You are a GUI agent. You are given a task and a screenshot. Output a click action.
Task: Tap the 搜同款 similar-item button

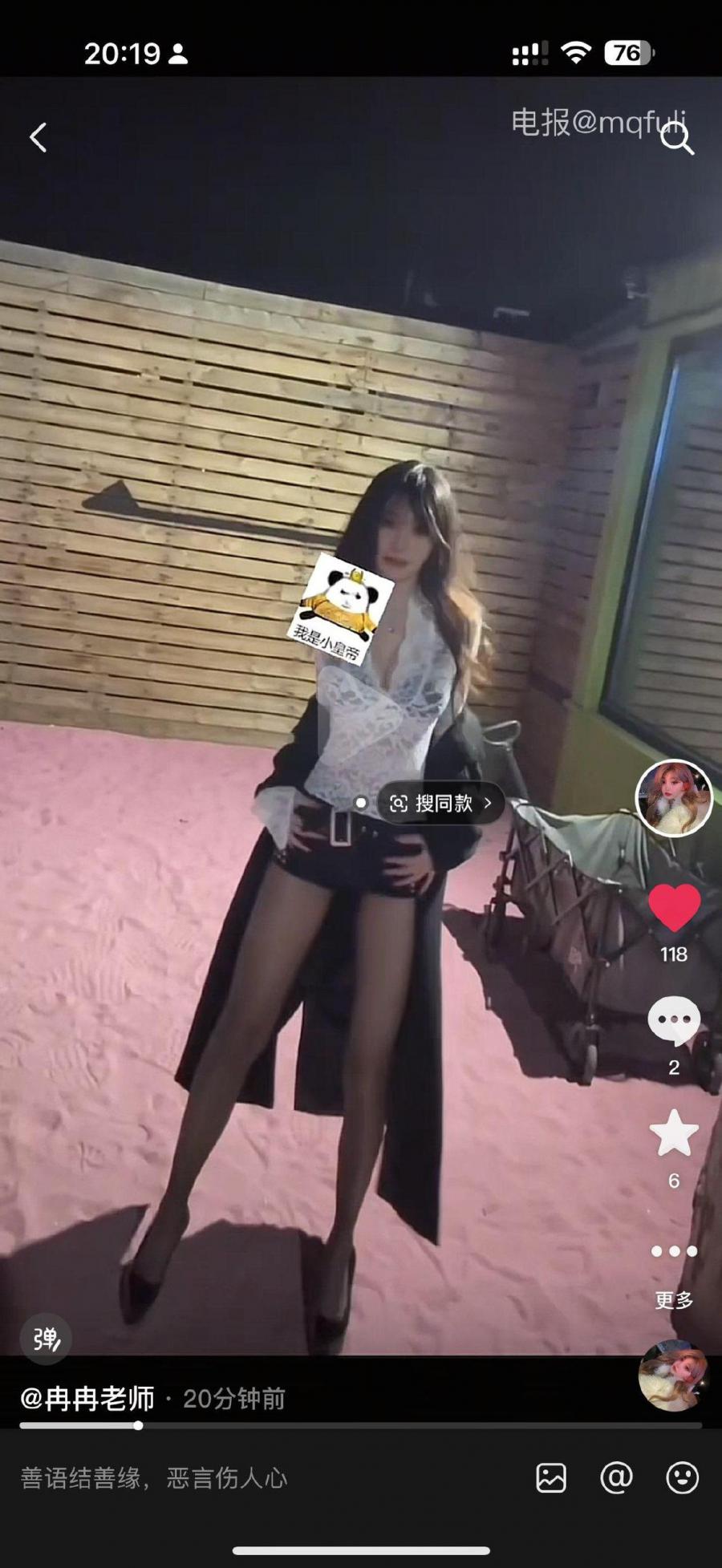pyautogui.click(x=440, y=803)
